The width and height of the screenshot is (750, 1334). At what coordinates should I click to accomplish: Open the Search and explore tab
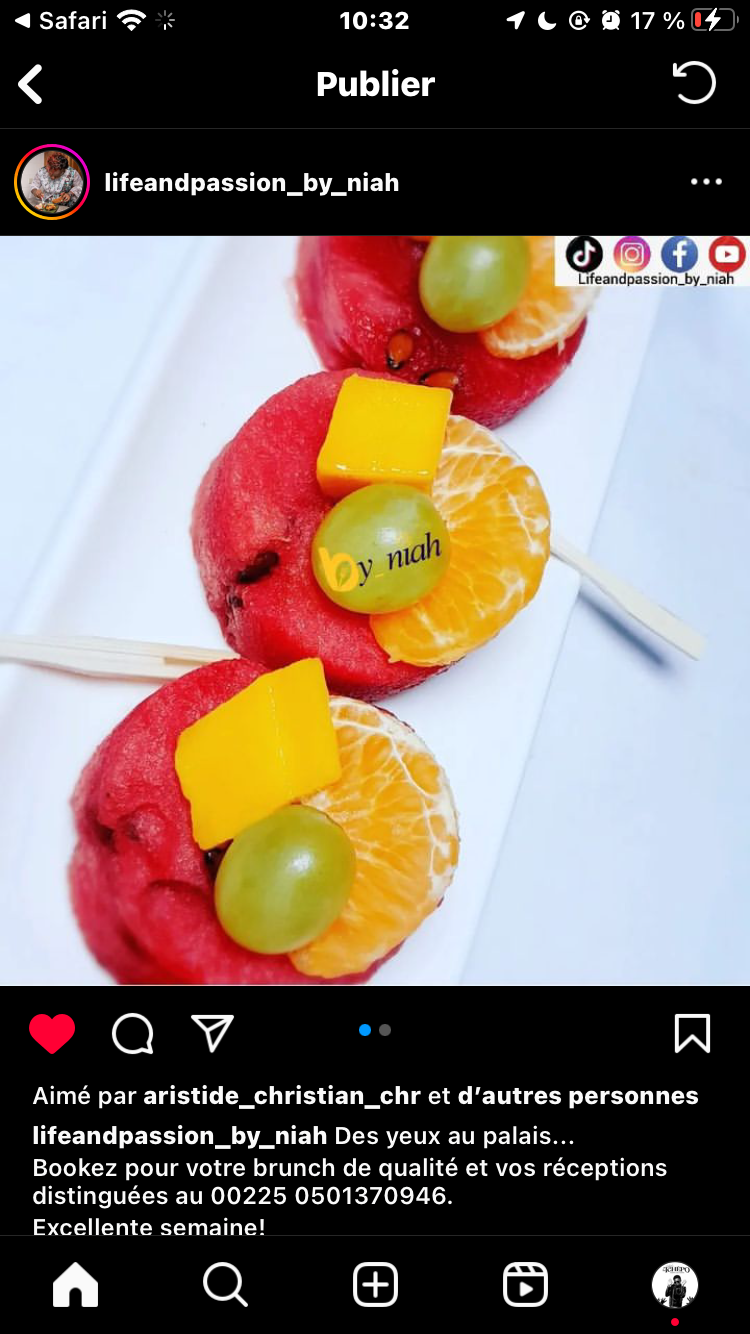225,1285
